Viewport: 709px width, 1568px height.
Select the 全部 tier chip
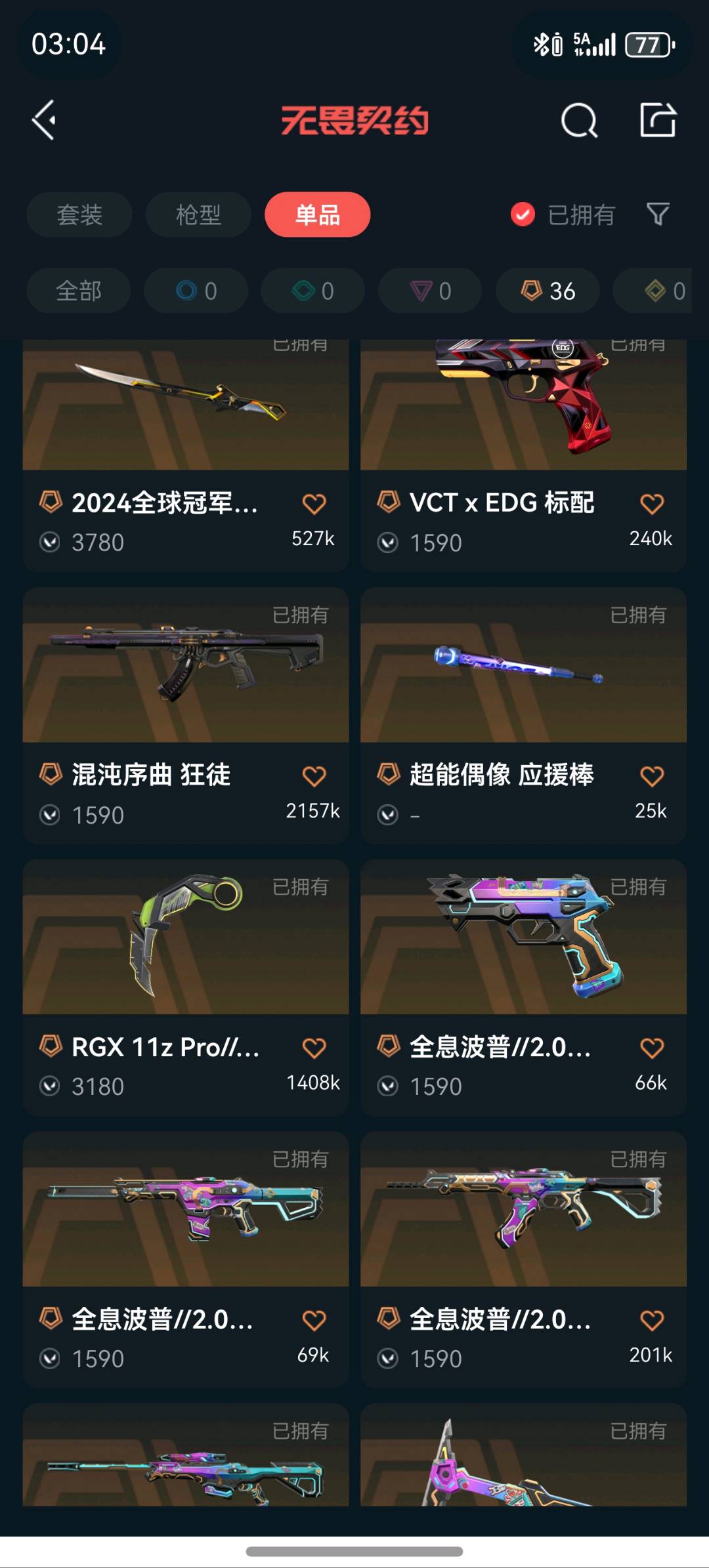[79, 291]
